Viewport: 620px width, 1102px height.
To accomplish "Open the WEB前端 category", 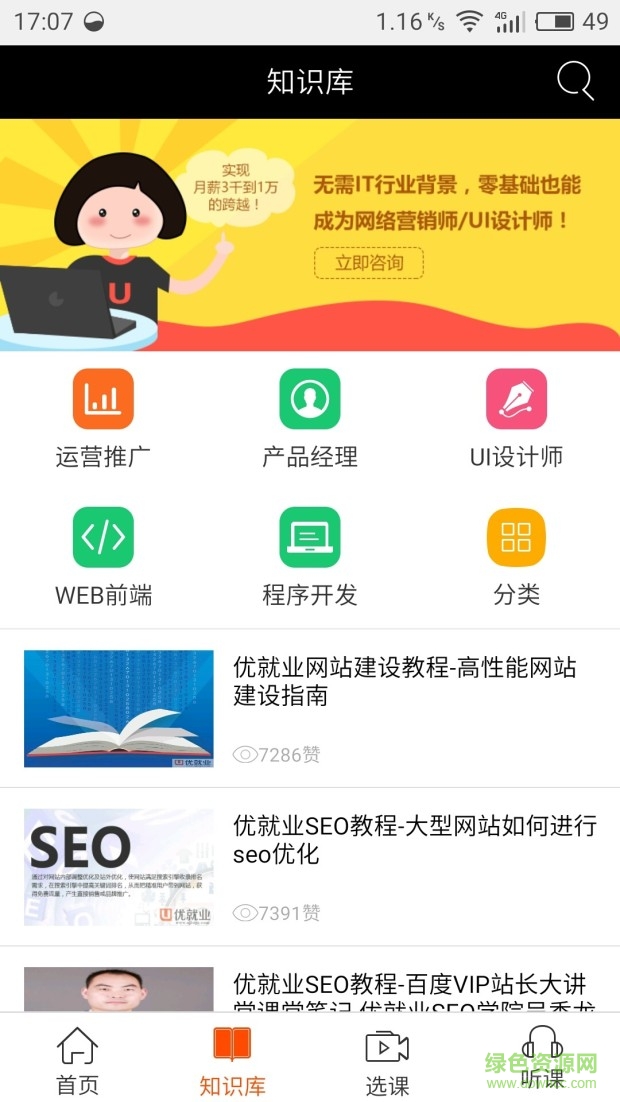I will tap(103, 557).
